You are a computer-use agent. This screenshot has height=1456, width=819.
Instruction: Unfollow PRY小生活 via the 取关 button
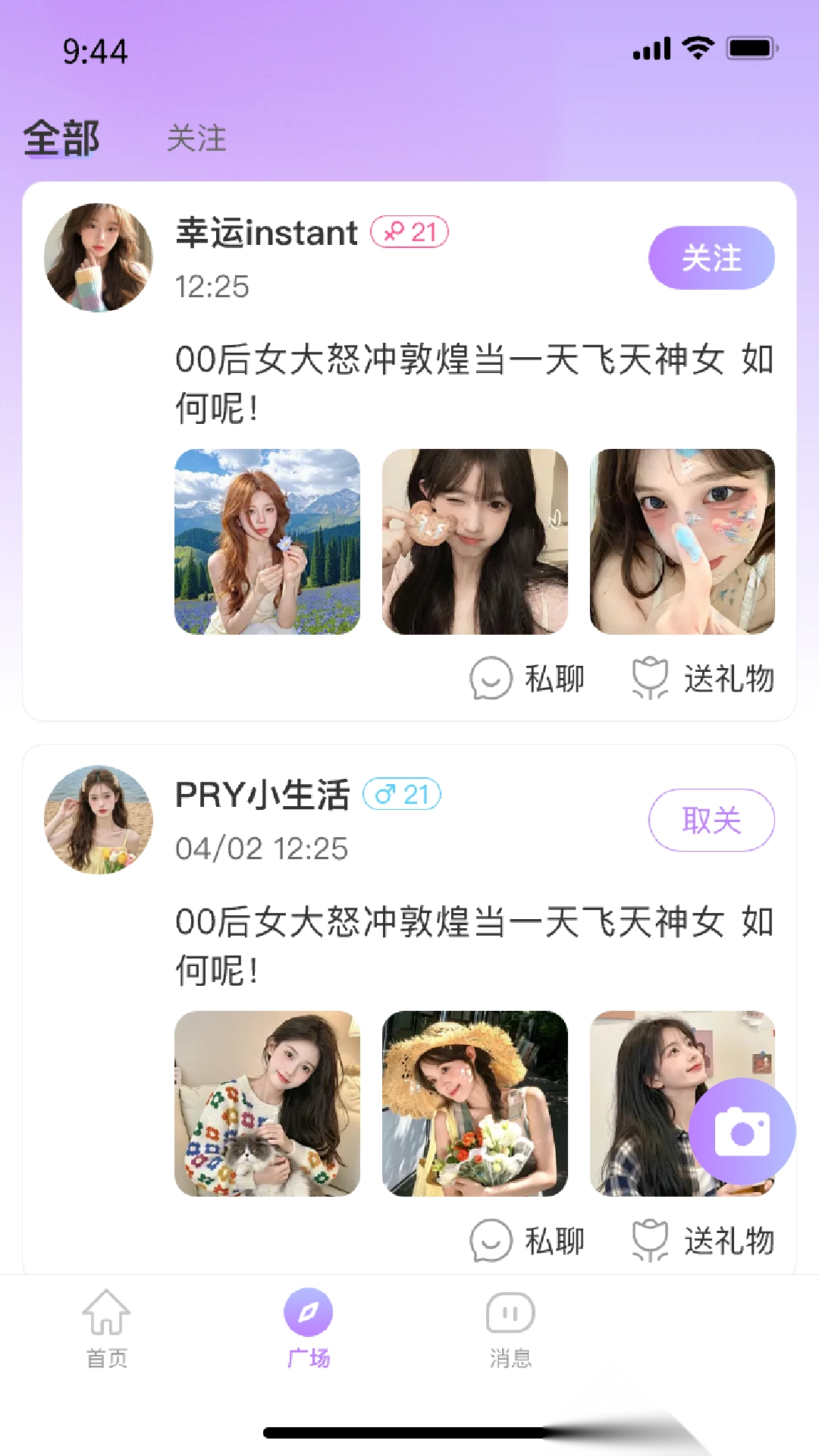tap(711, 820)
